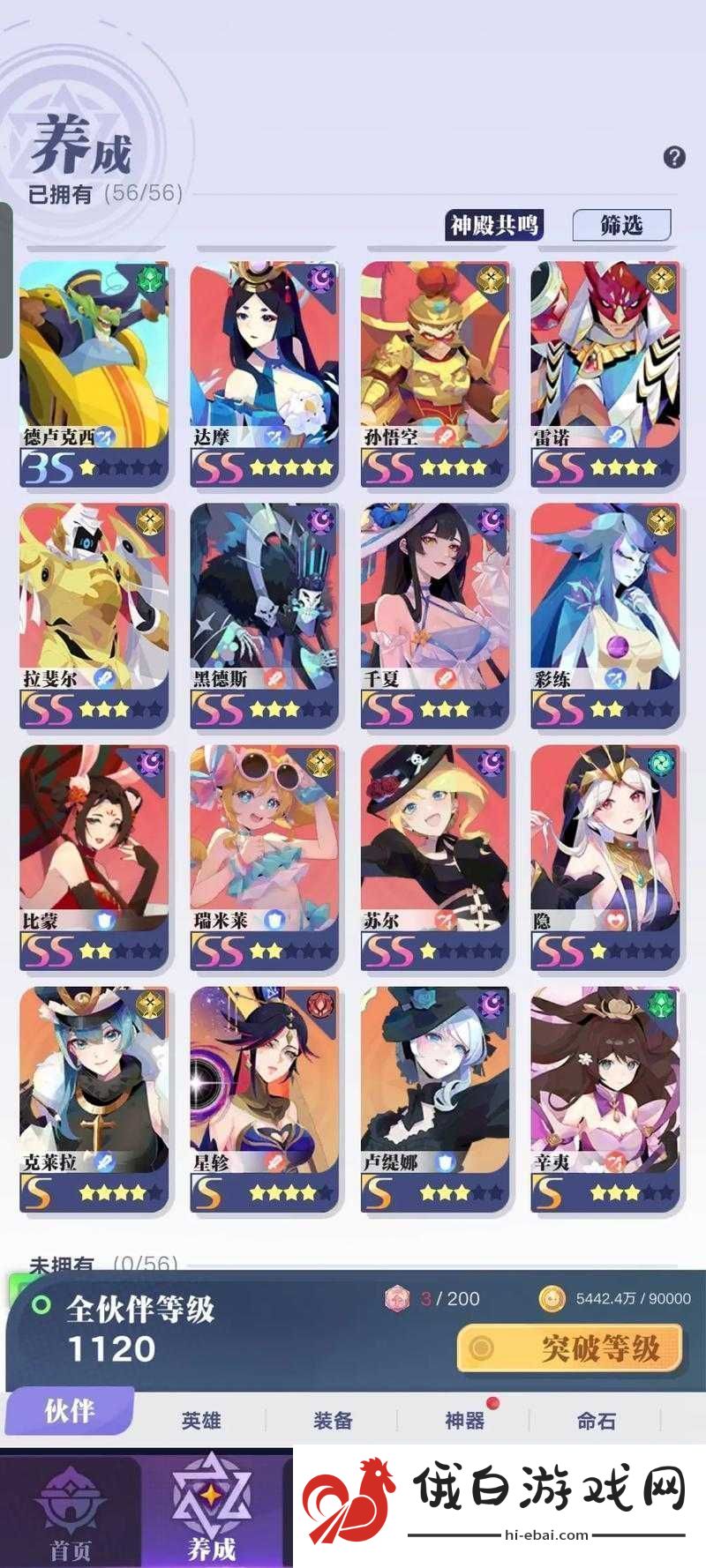Switch to the 英雄 tab

200,1420
